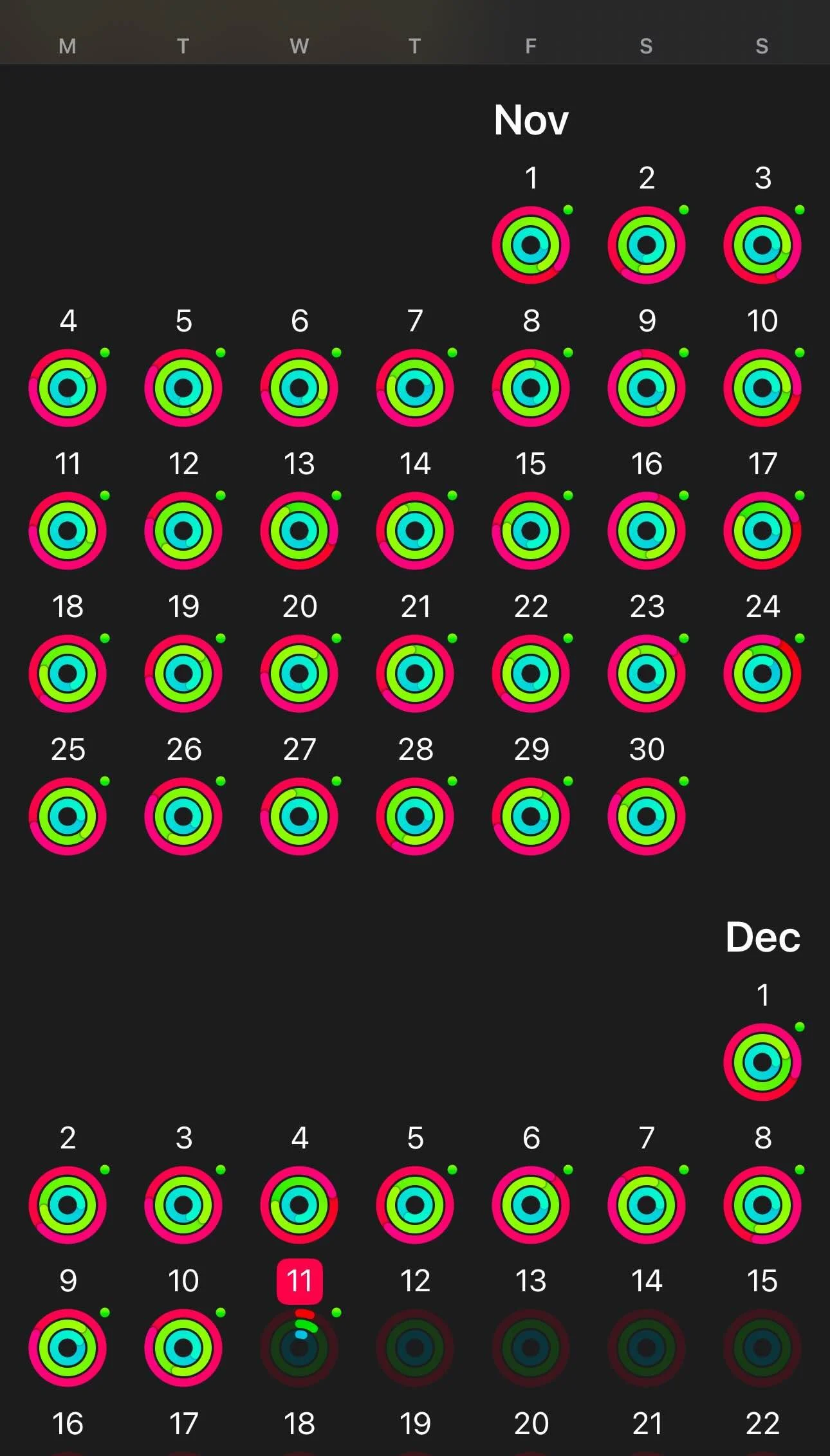
Task: View activity for November 17
Action: [x=762, y=531]
